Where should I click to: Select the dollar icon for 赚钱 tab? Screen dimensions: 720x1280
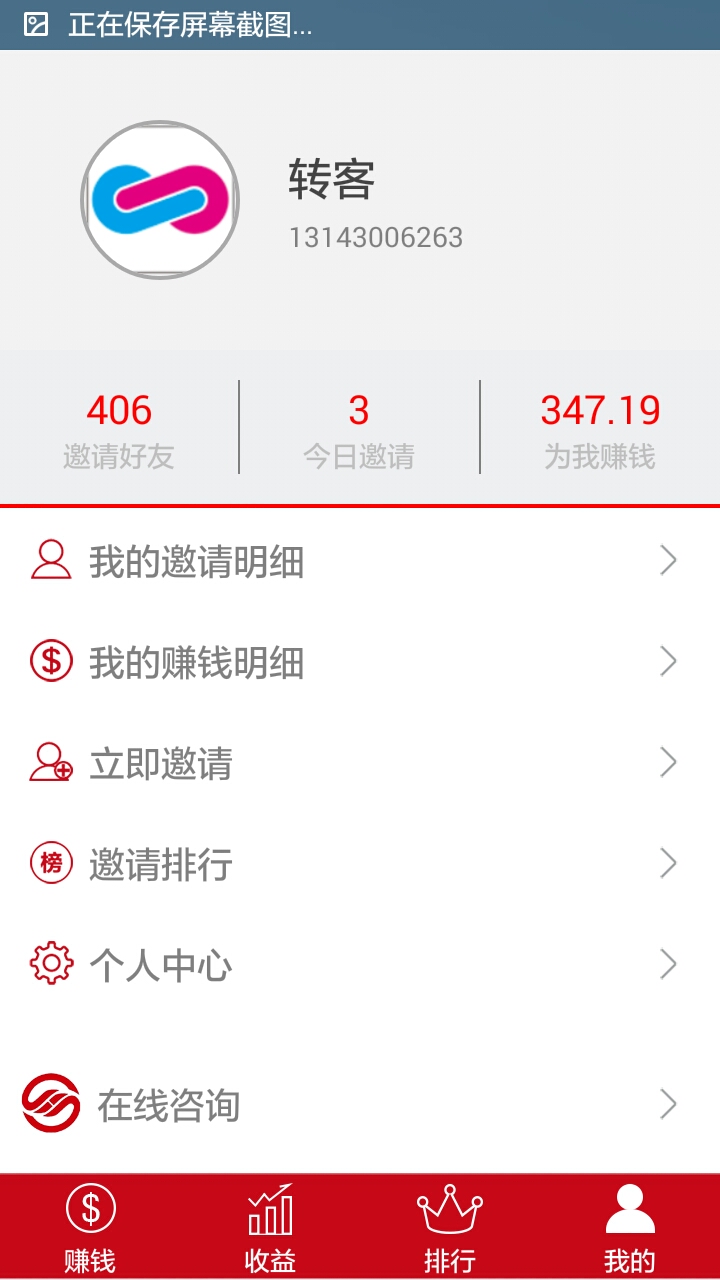[x=88, y=1207]
